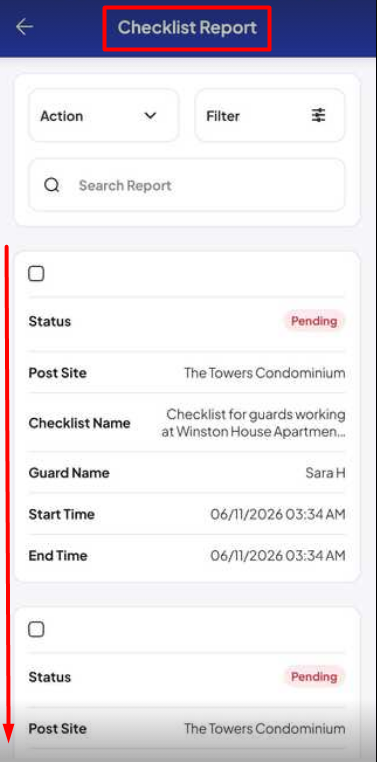
Task: Go back using the top-left arrow
Action: [x=24, y=27]
